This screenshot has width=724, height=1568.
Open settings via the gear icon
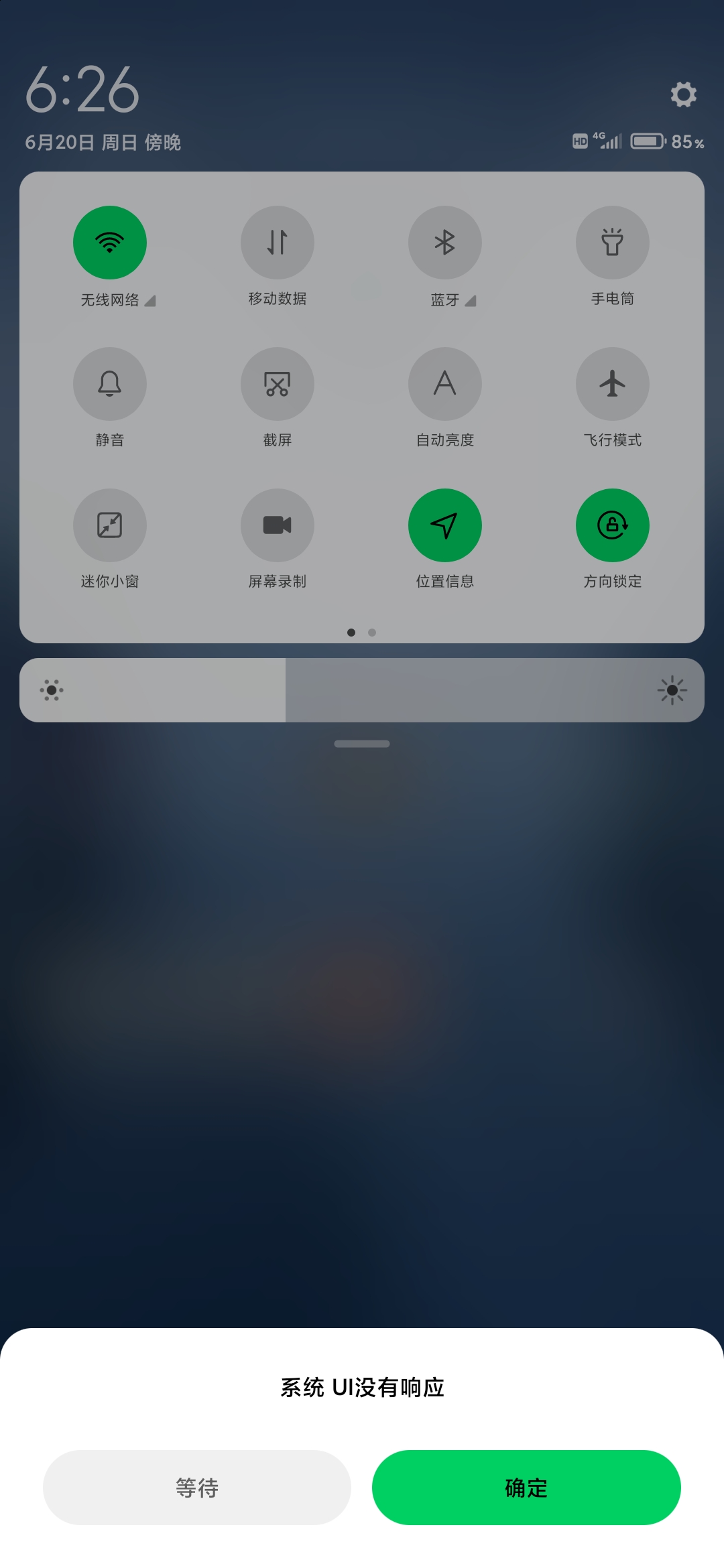(683, 94)
